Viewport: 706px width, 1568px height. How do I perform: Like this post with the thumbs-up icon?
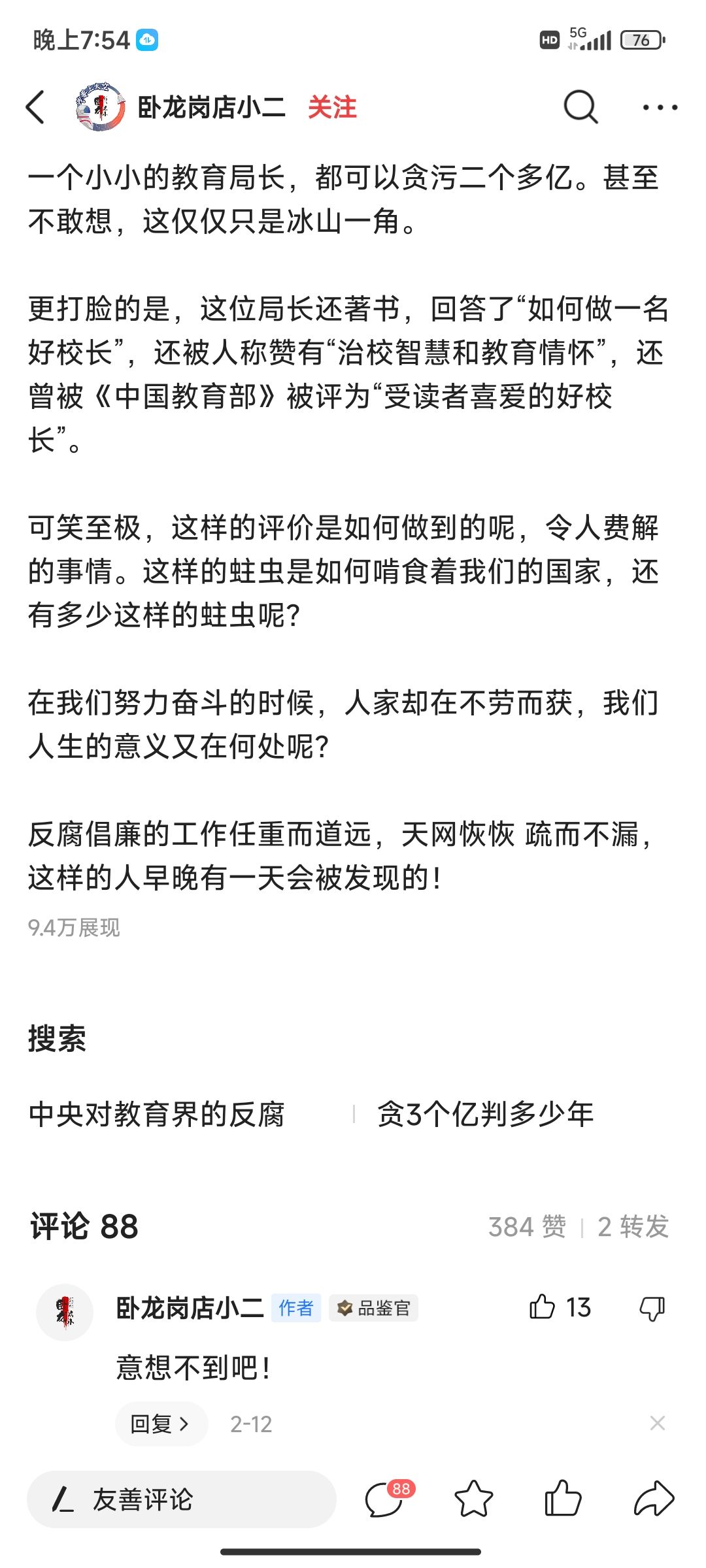(x=563, y=1499)
